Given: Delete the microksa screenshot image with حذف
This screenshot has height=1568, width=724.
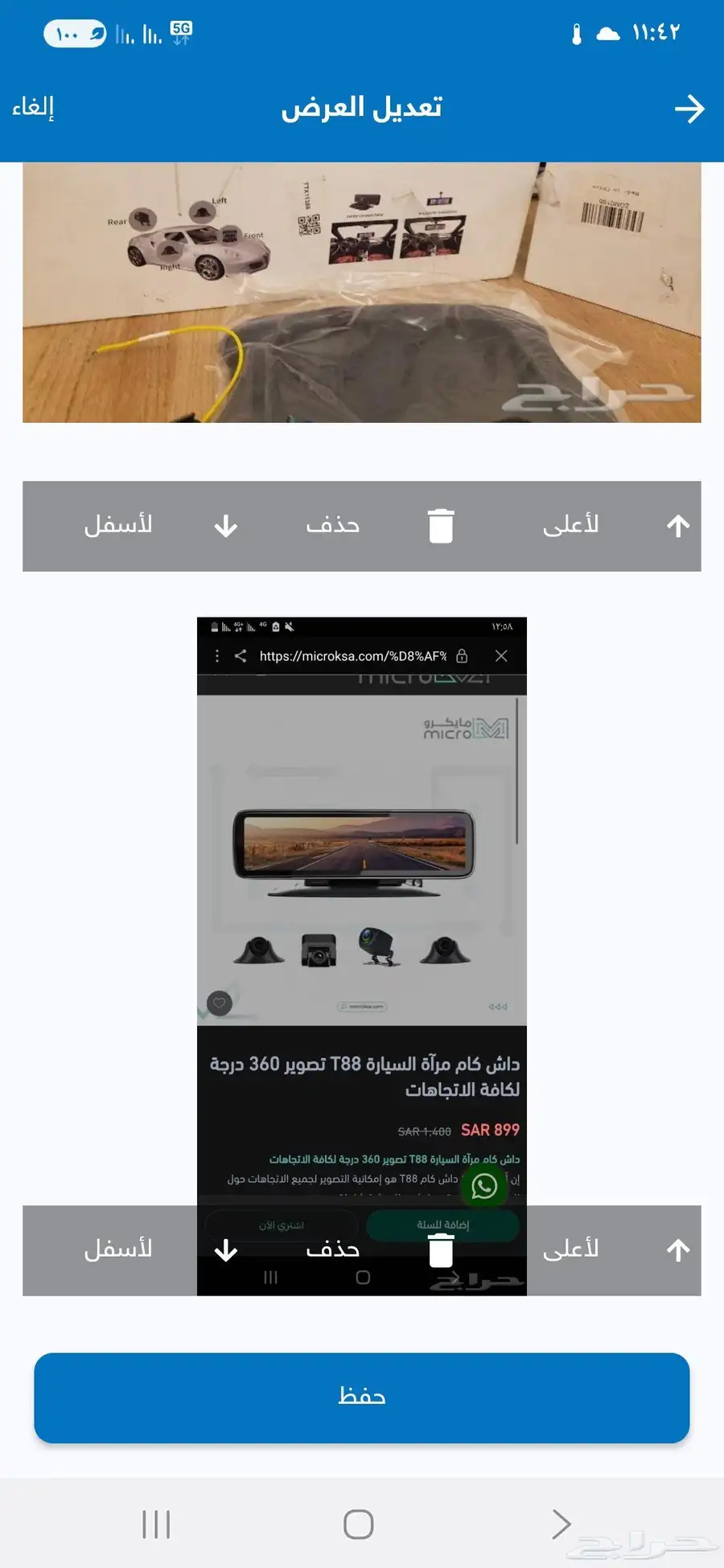Looking at the screenshot, I should pyautogui.click(x=380, y=1250).
